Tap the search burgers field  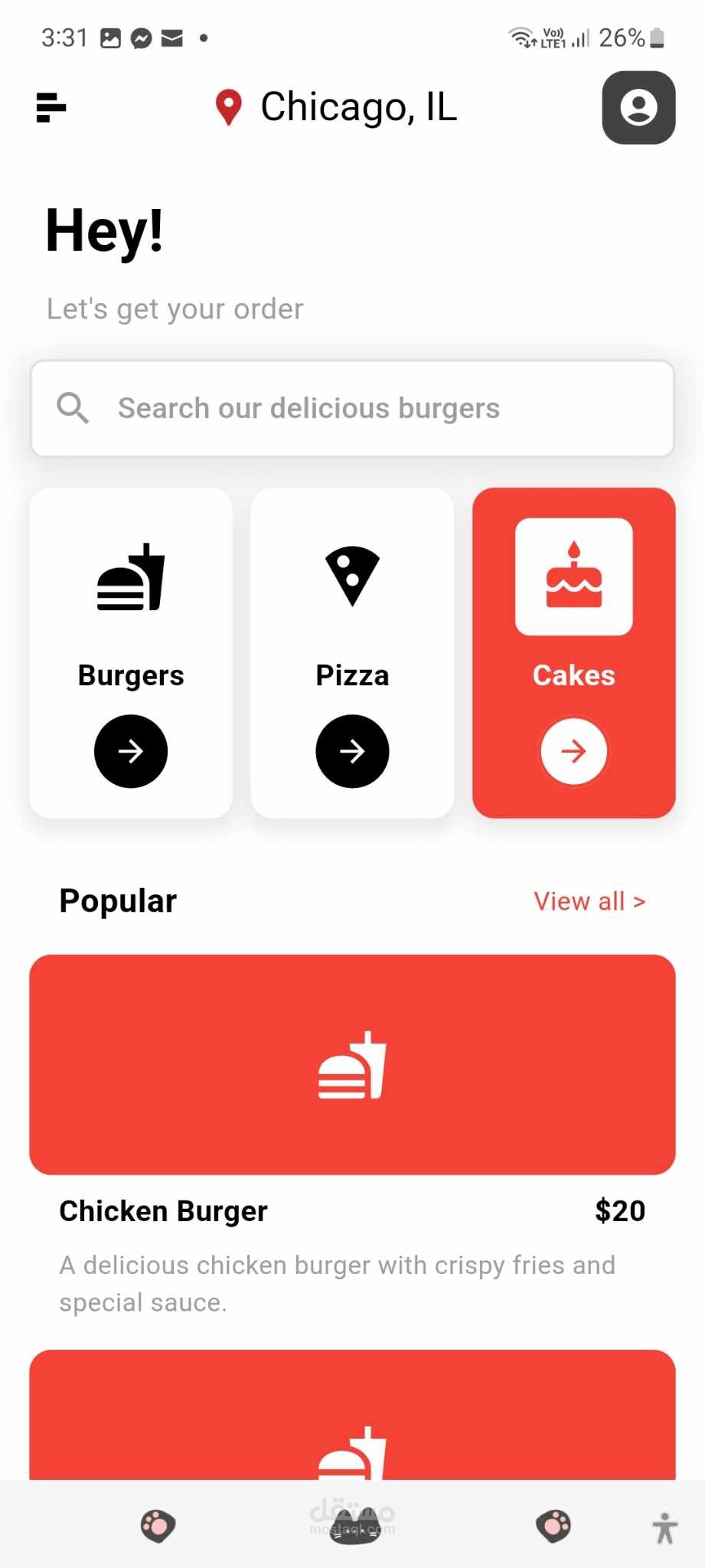[352, 409]
